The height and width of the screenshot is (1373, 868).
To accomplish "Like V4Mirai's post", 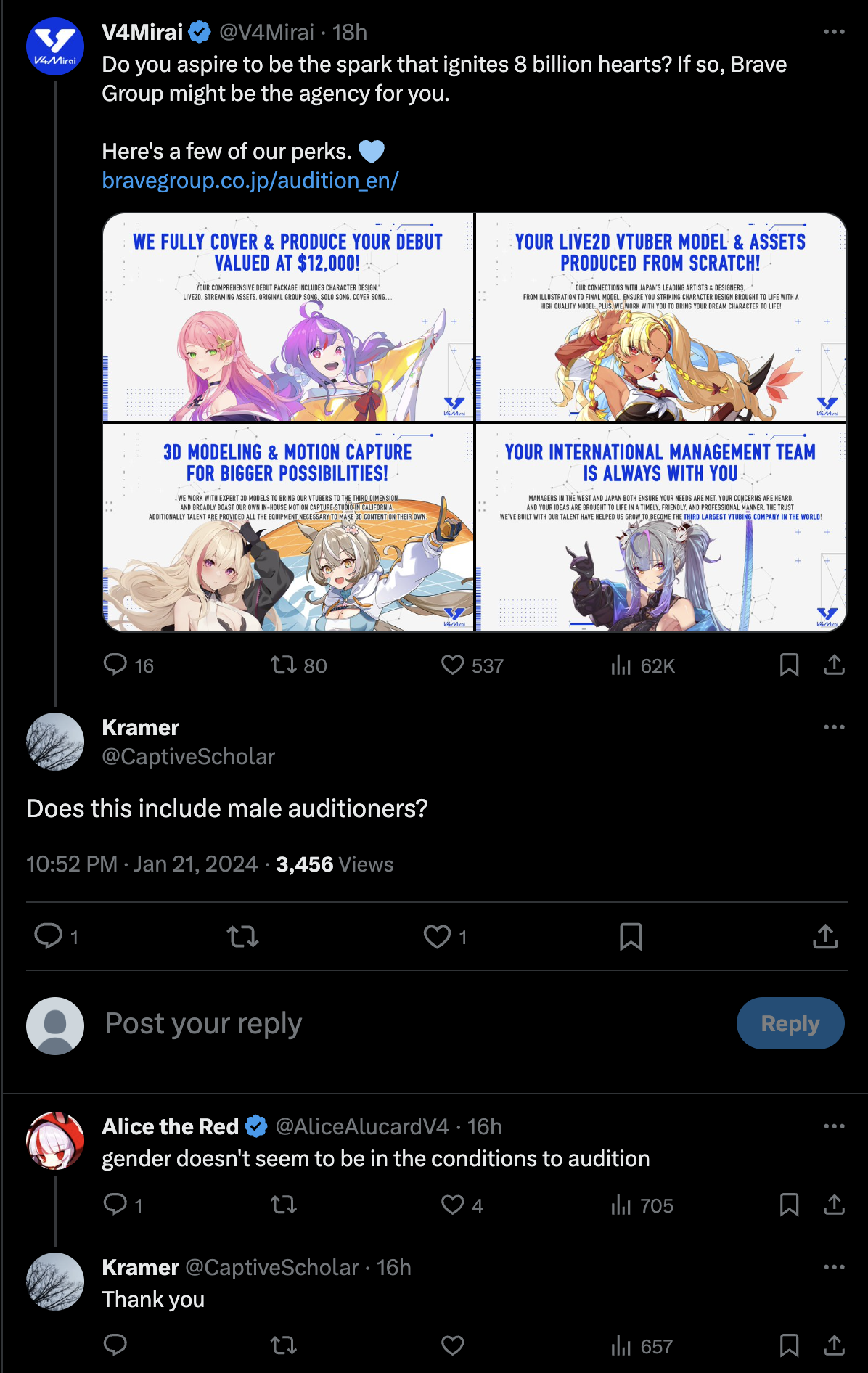I will click(453, 665).
